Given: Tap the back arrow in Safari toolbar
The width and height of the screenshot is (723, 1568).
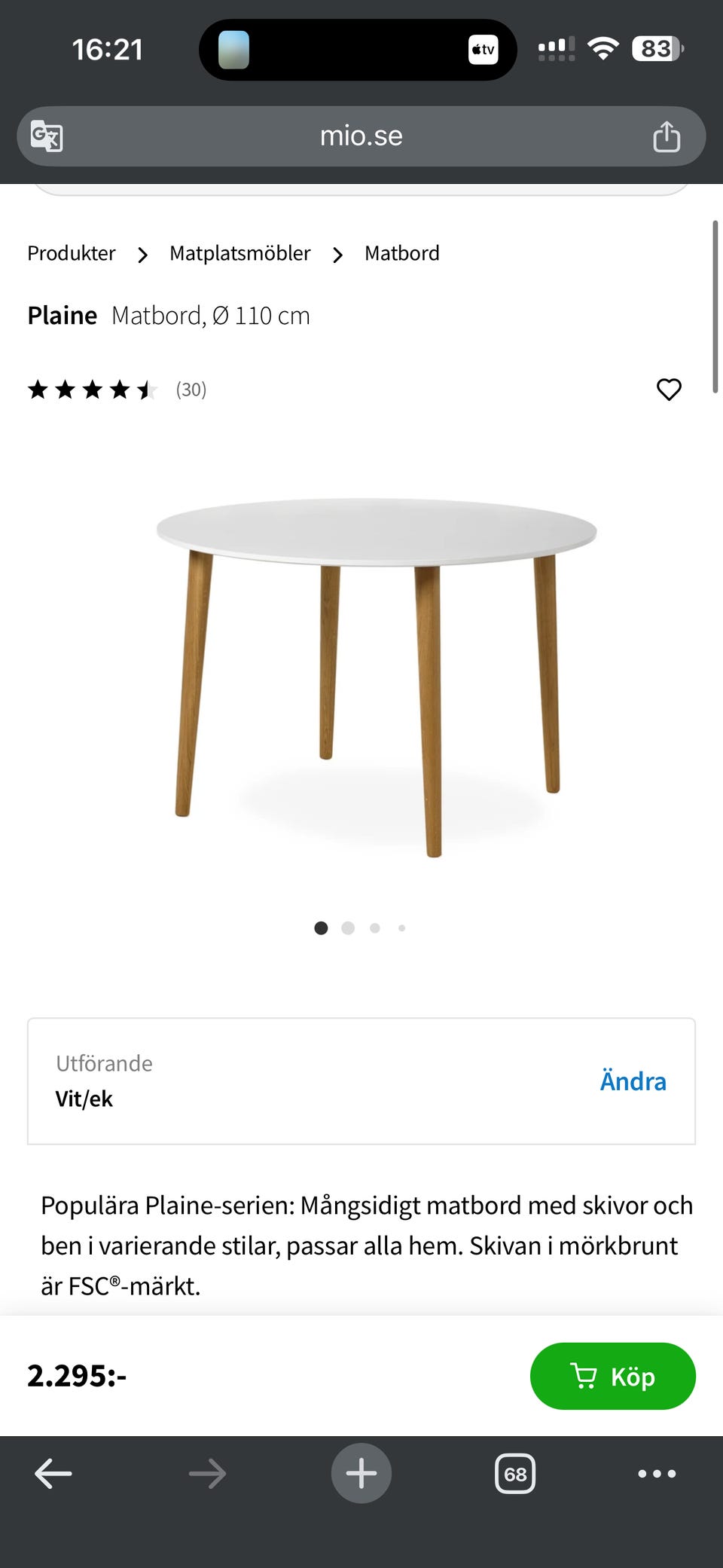Looking at the screenshot, I should (53, 1474).
